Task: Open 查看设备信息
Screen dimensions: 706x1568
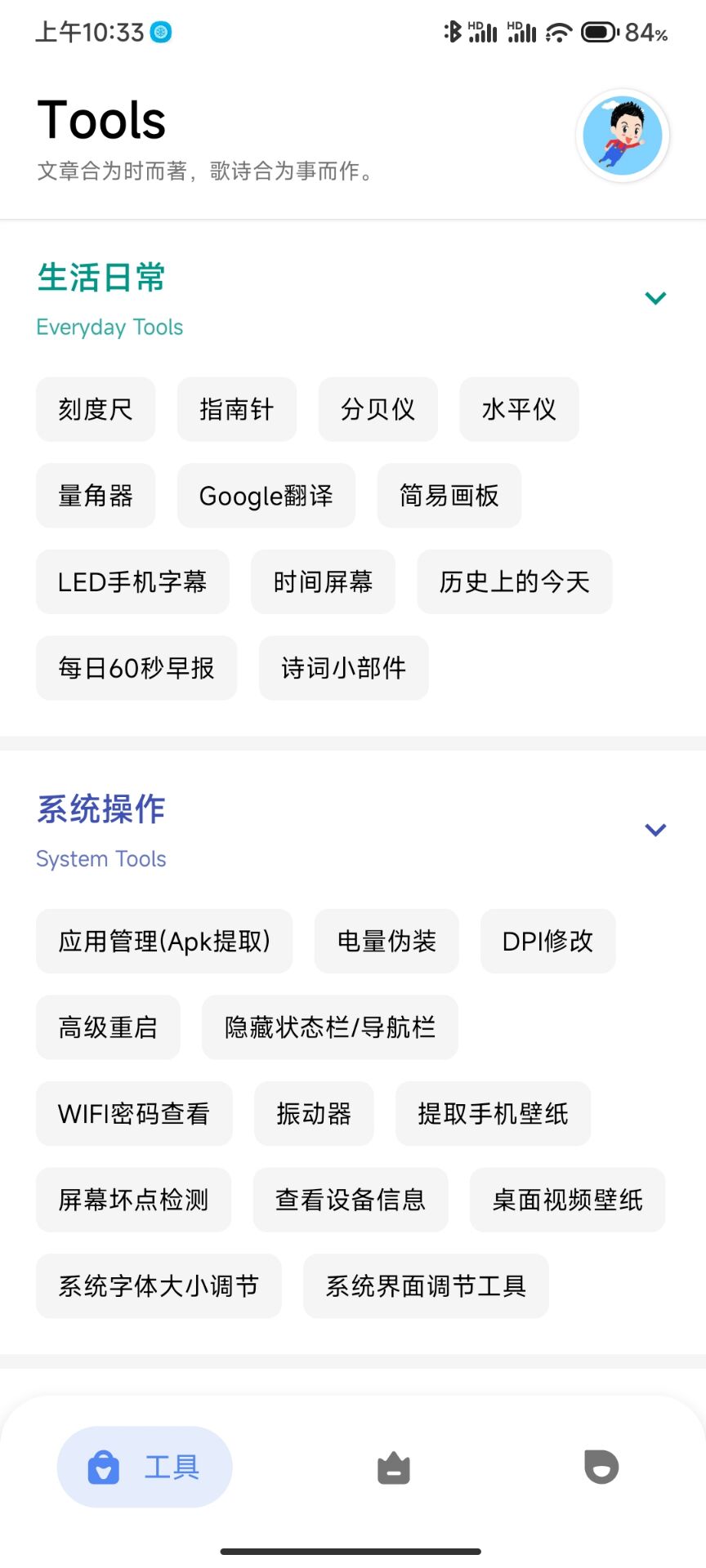Action: tap(351, 1200)
